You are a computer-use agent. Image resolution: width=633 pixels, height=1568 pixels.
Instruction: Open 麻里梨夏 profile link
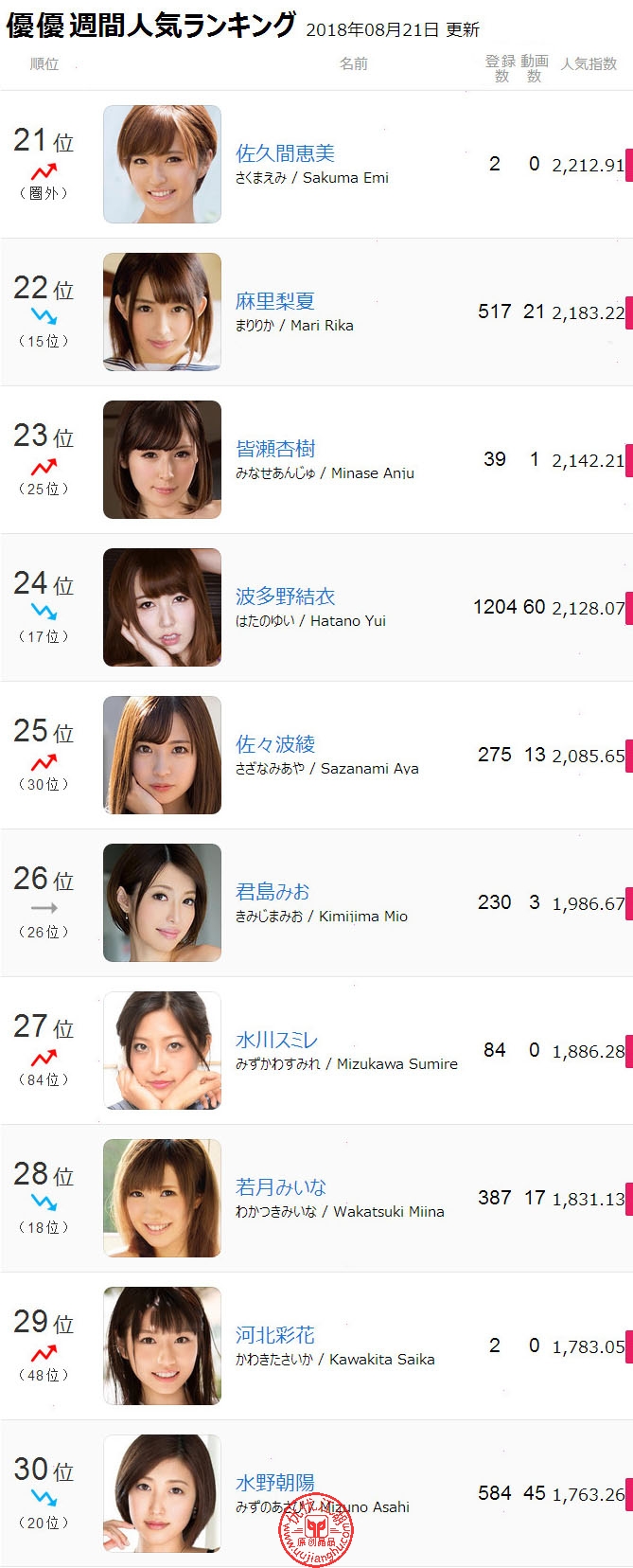[274, 301]
